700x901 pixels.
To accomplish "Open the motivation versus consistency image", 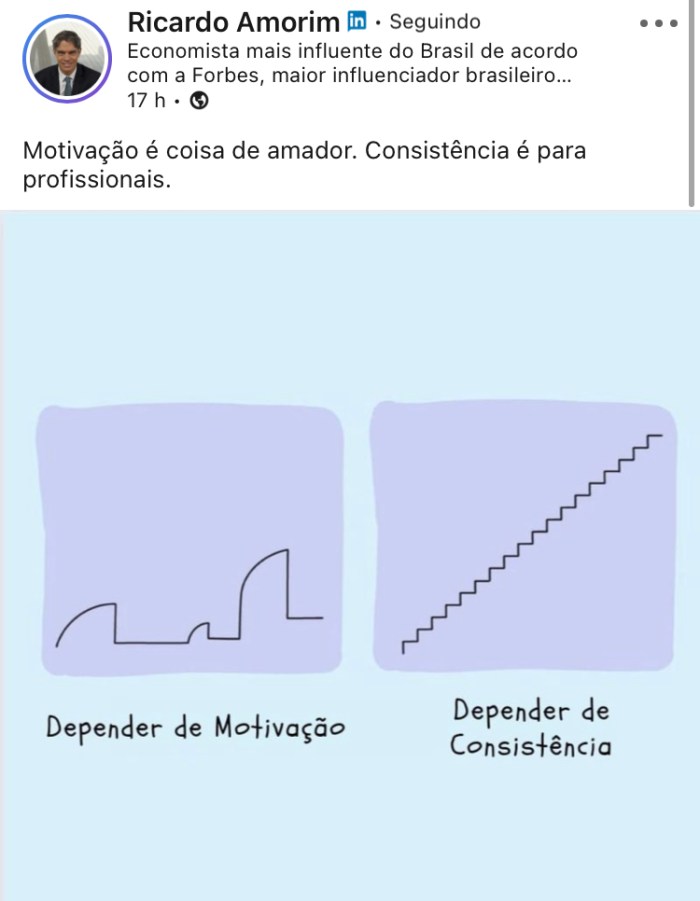I will tap(350, 560).
